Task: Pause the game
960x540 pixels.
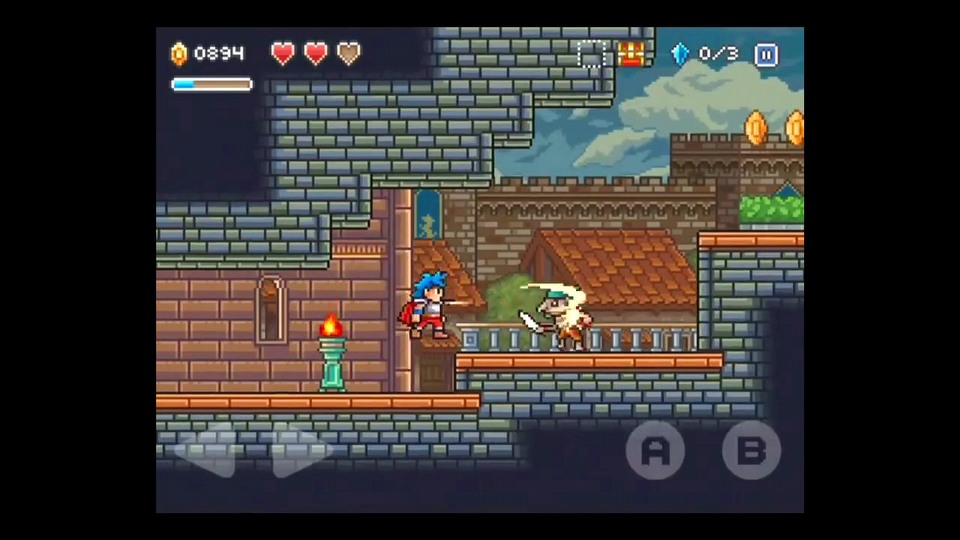Action: pyautogui.click(x=766, y=55)
